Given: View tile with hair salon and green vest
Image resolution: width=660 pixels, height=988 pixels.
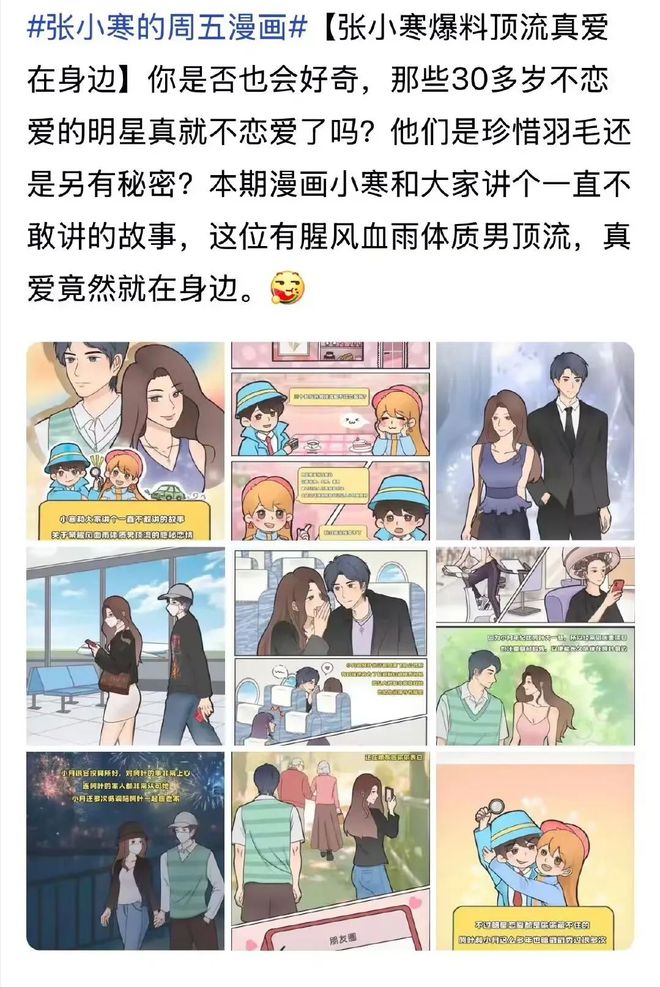Looking at the screenshot, I should [x=535, y=646].
